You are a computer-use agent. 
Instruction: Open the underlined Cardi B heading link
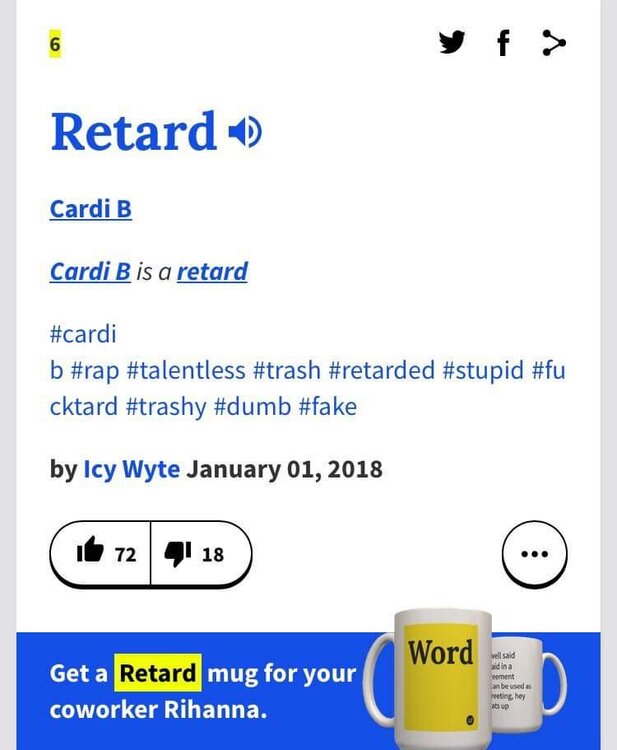pos(90,209)
